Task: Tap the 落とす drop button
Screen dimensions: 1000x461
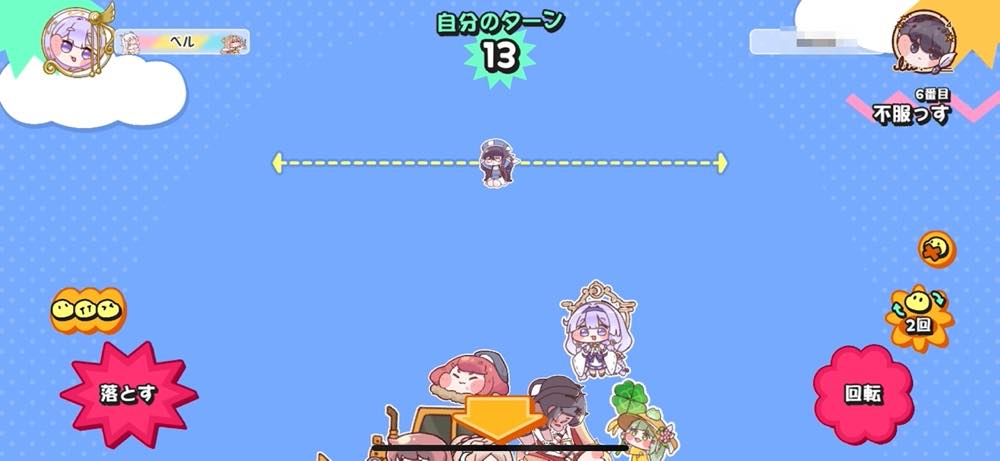Action: (x=128, y=394)
